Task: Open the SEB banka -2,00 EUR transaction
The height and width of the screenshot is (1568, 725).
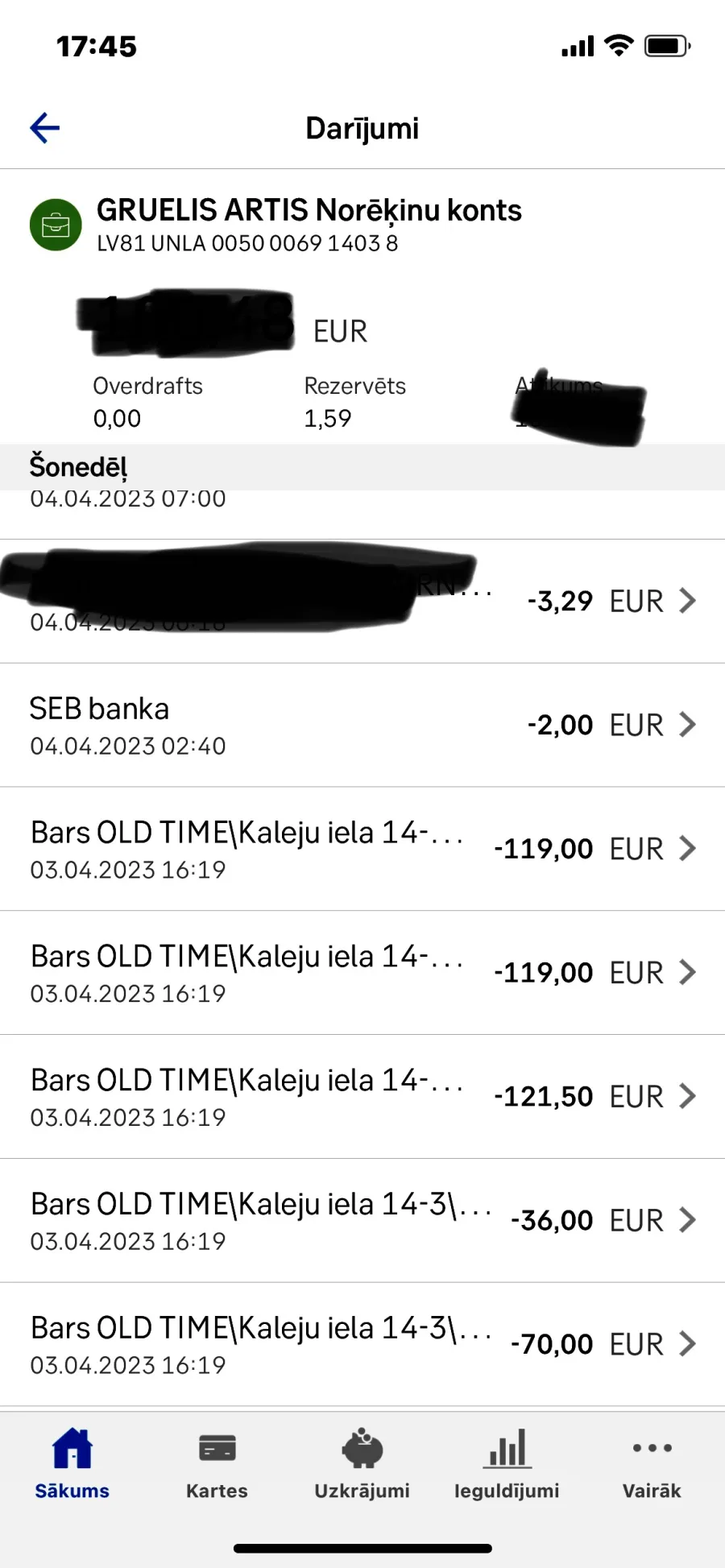Action: (362, 725)
